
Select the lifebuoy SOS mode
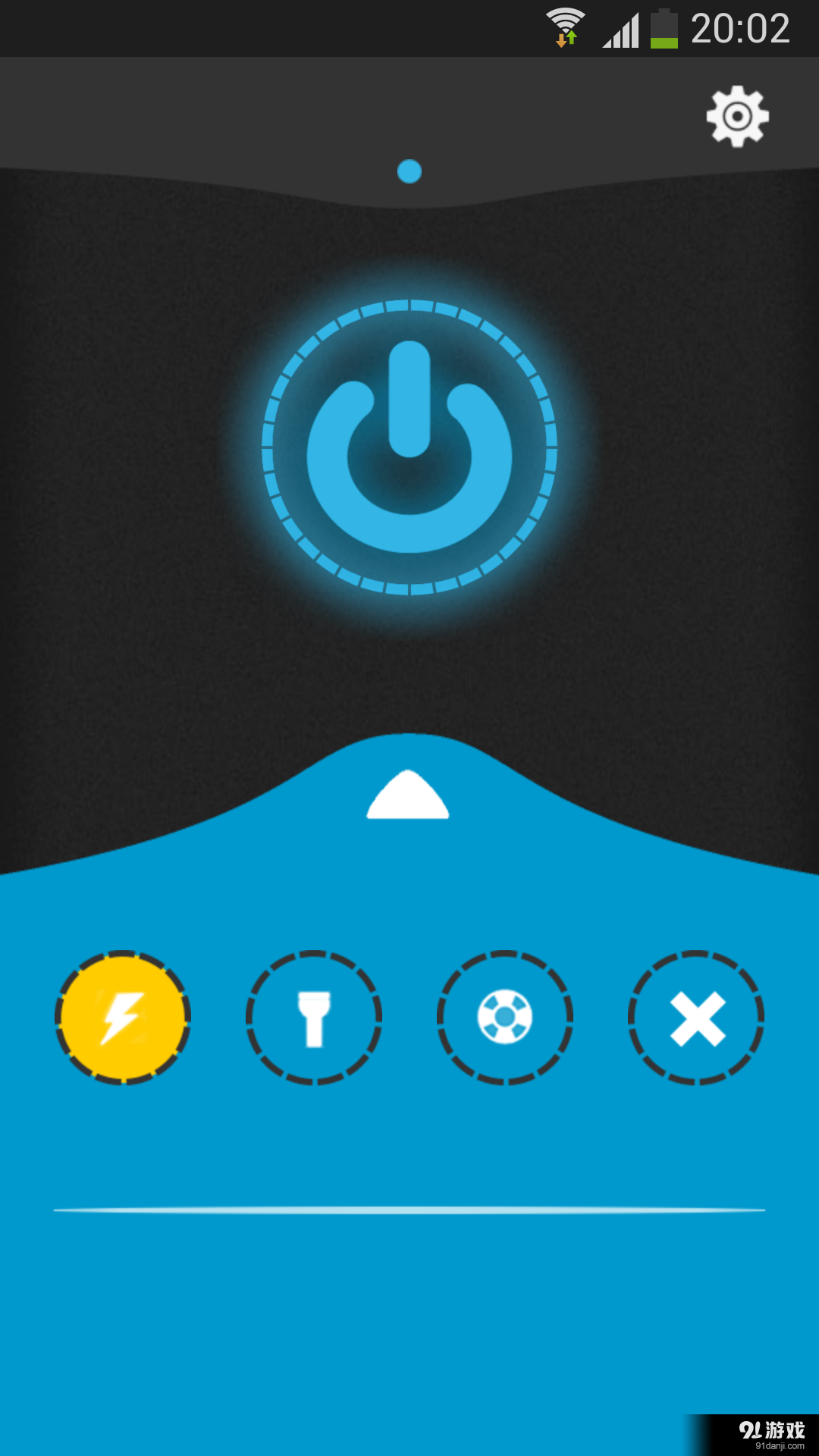click(x=505, y=1018)
